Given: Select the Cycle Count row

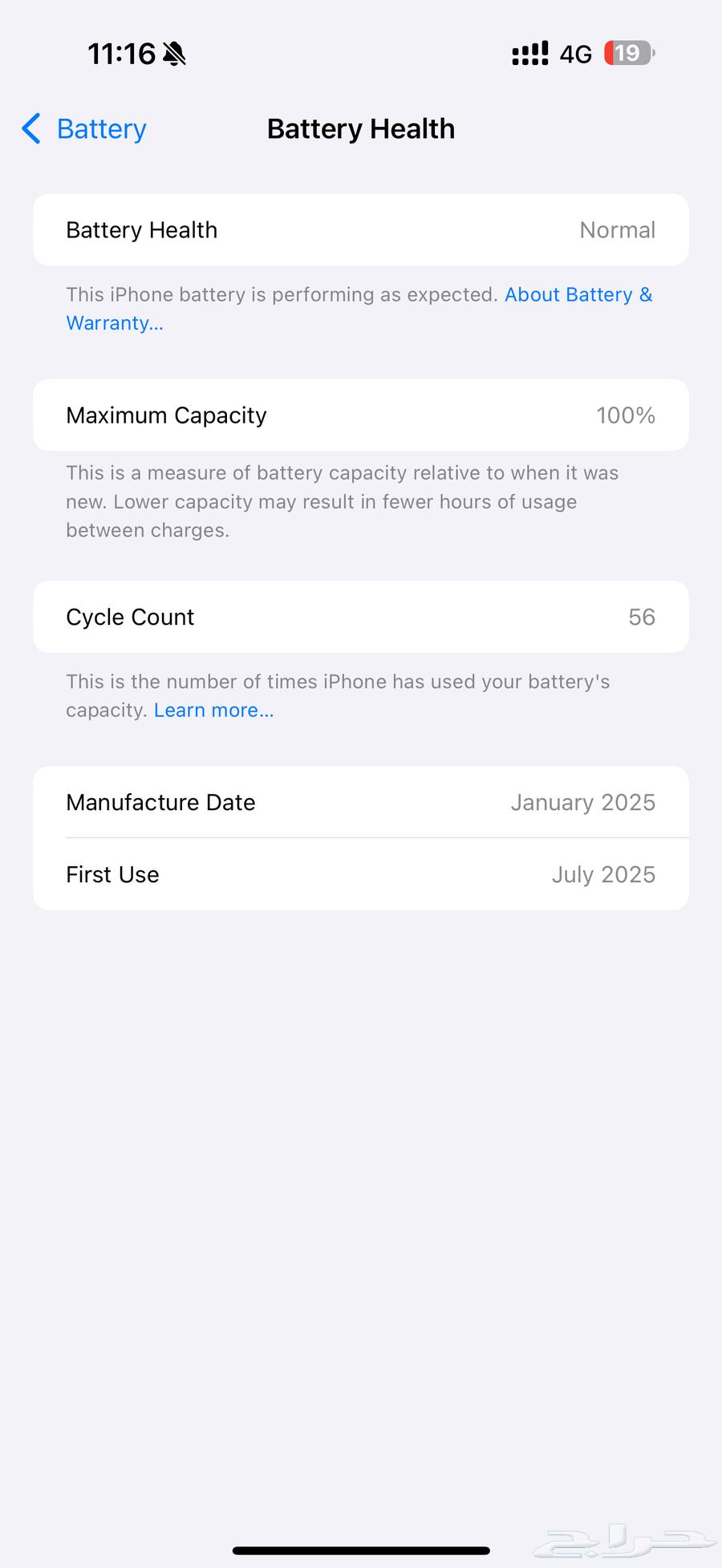Looking at the screenshot, I should coord(361,617).
